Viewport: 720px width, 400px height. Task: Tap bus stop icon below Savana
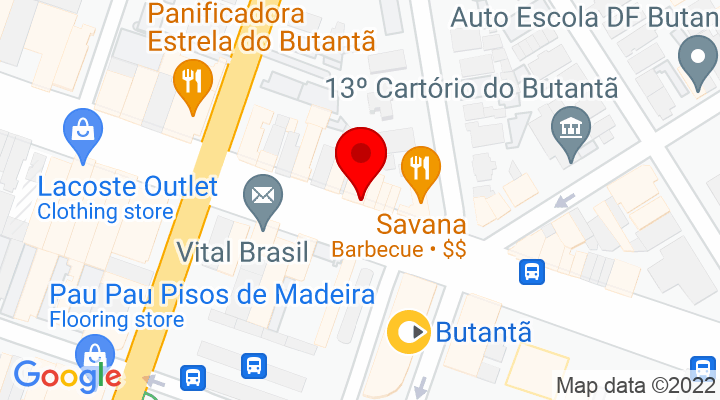point(532,270)
